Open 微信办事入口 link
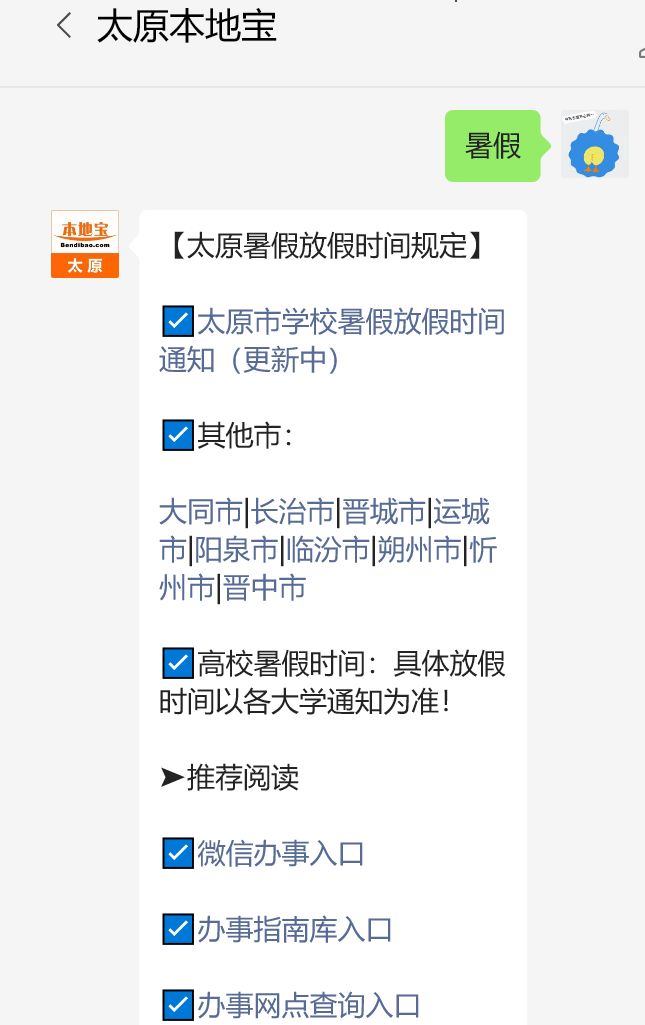 [x=280, y=853]
